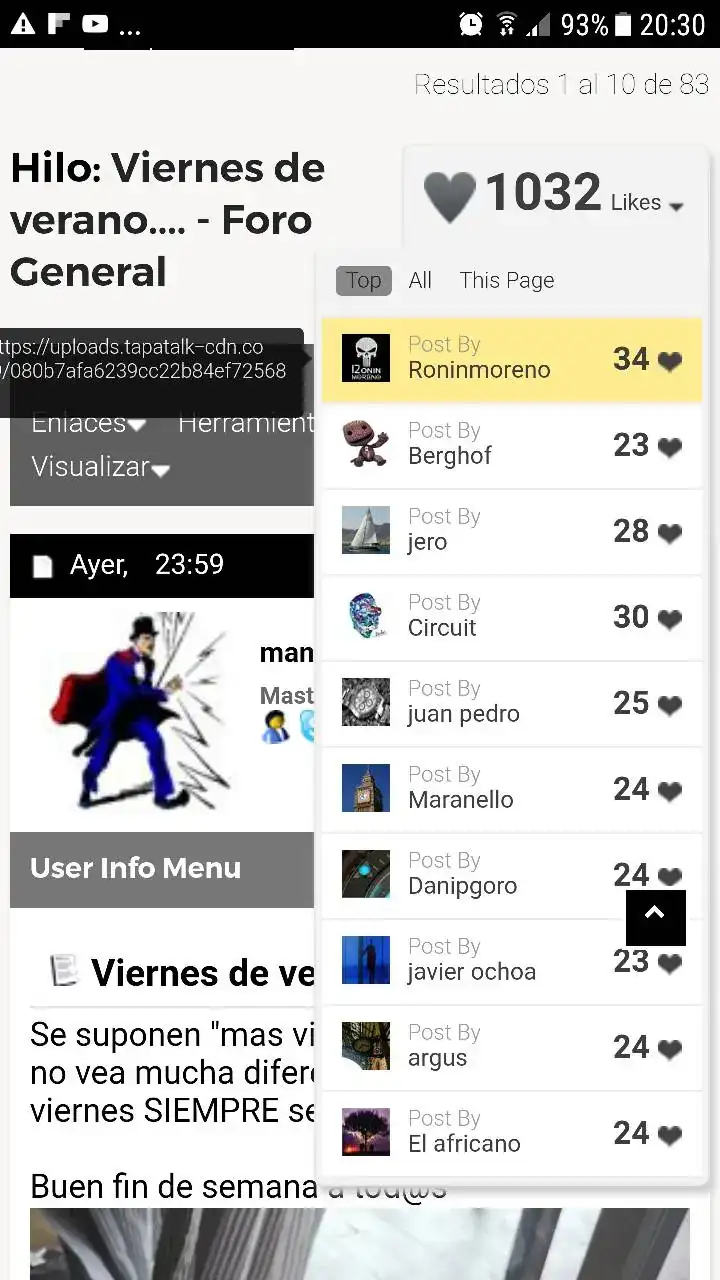Open the post by jero
The width and height of the screenshot is (720, 1280).
[x=511, y=531]
